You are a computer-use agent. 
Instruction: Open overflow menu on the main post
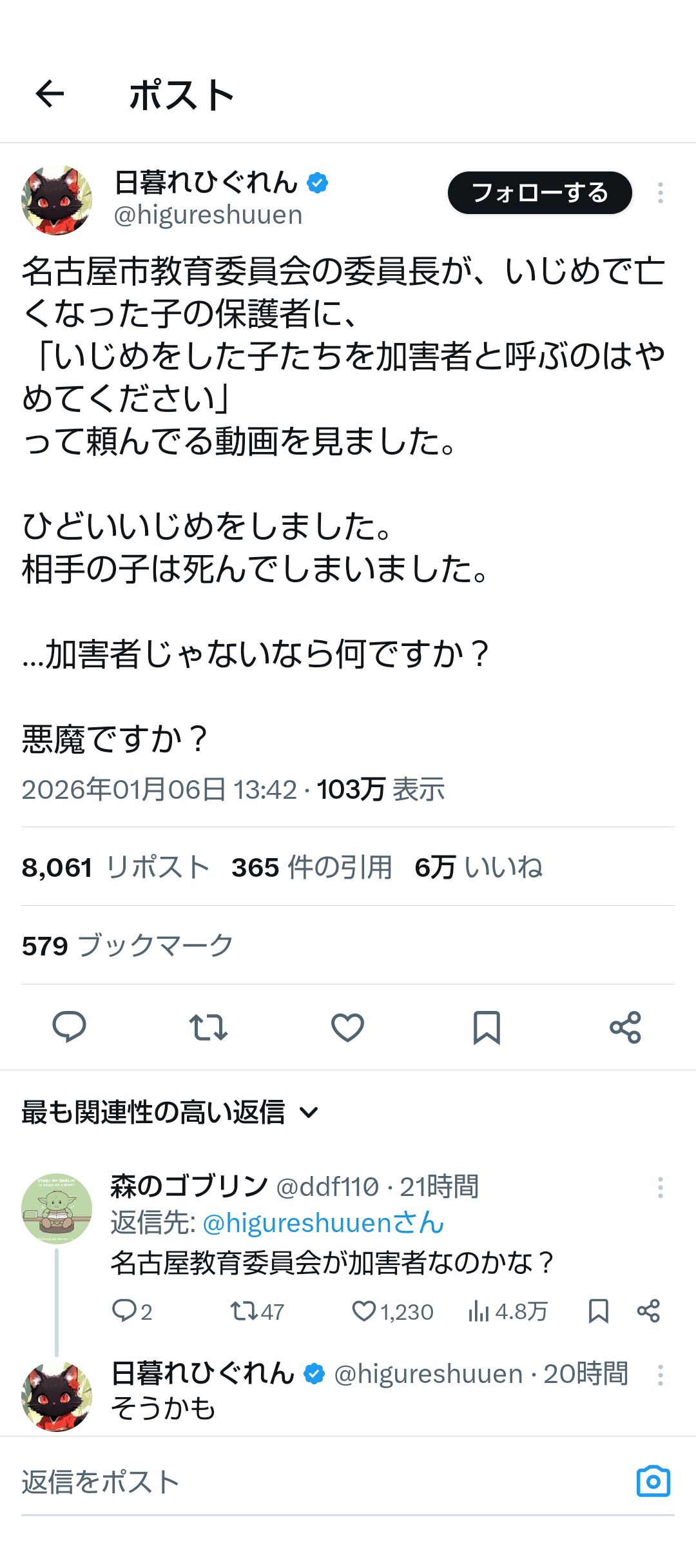click(x=660, y=193)
